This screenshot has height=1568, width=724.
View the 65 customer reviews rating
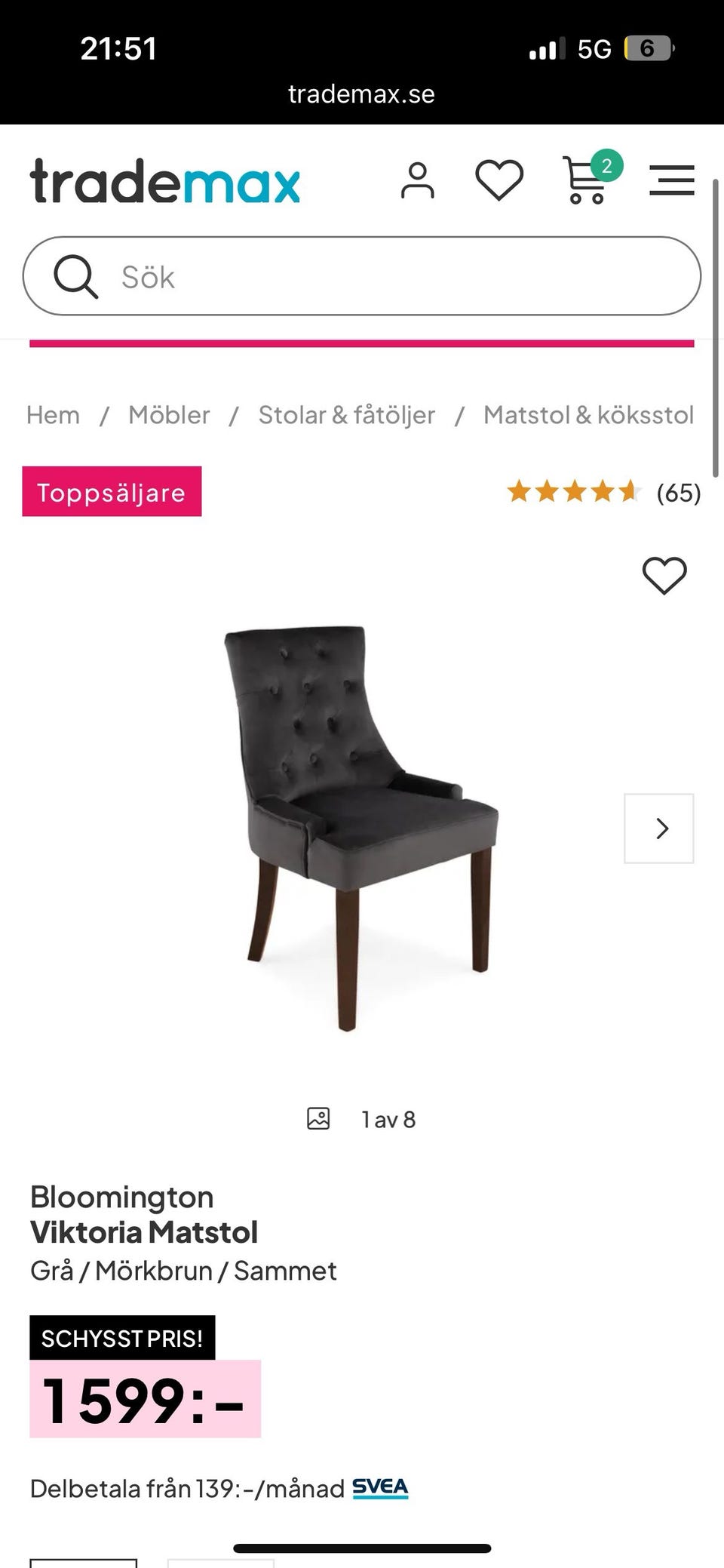[604, 493]
